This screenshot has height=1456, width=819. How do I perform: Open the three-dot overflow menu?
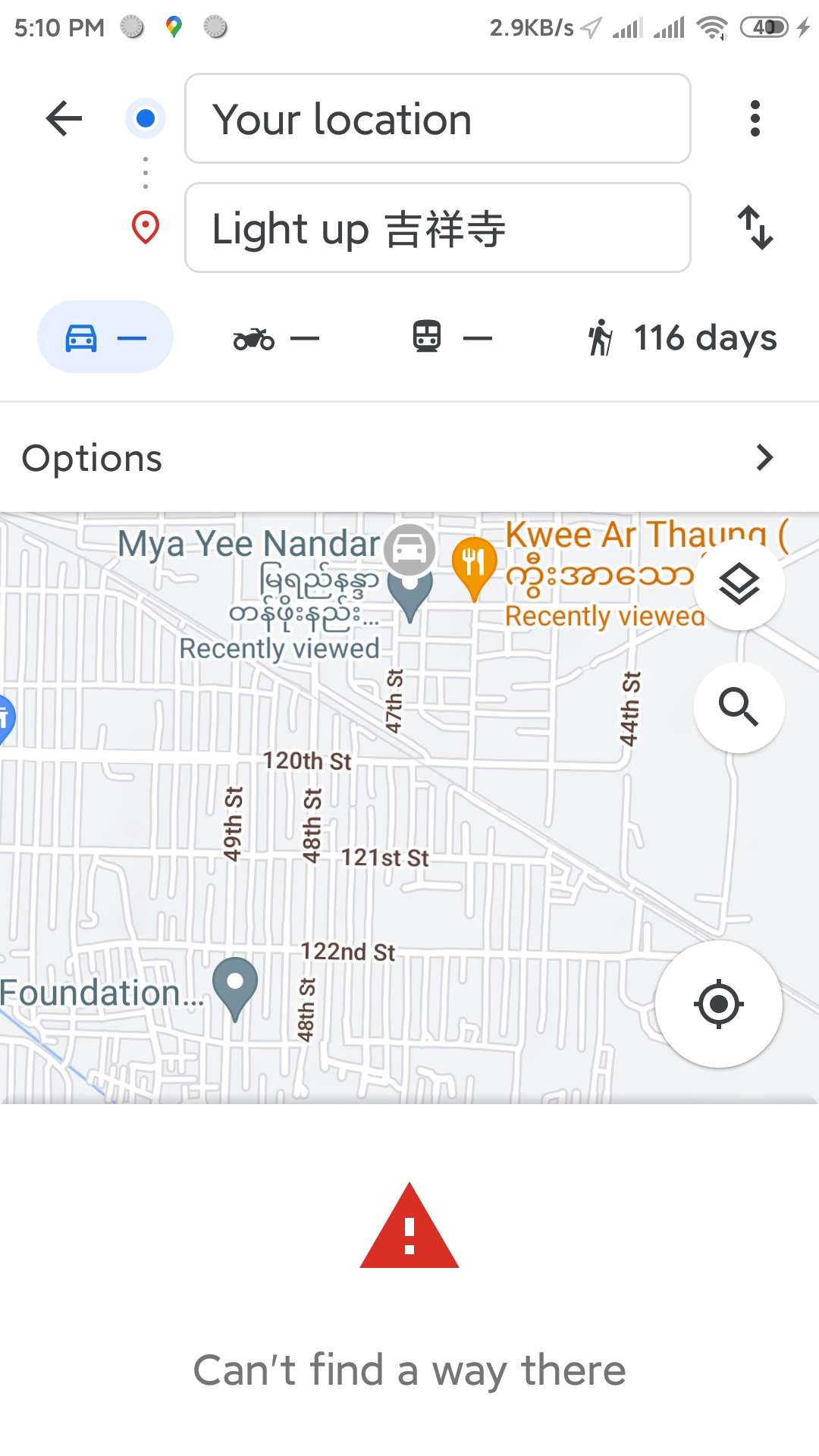tap(755, 118)
